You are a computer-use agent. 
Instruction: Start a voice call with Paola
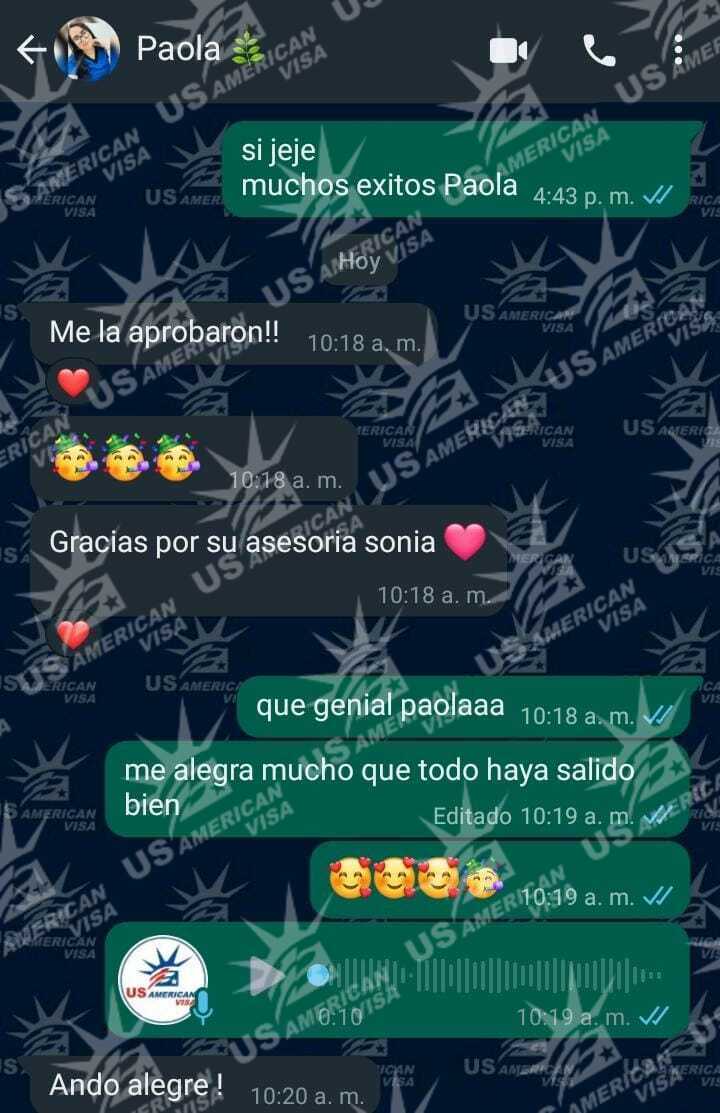click(599, 51)
